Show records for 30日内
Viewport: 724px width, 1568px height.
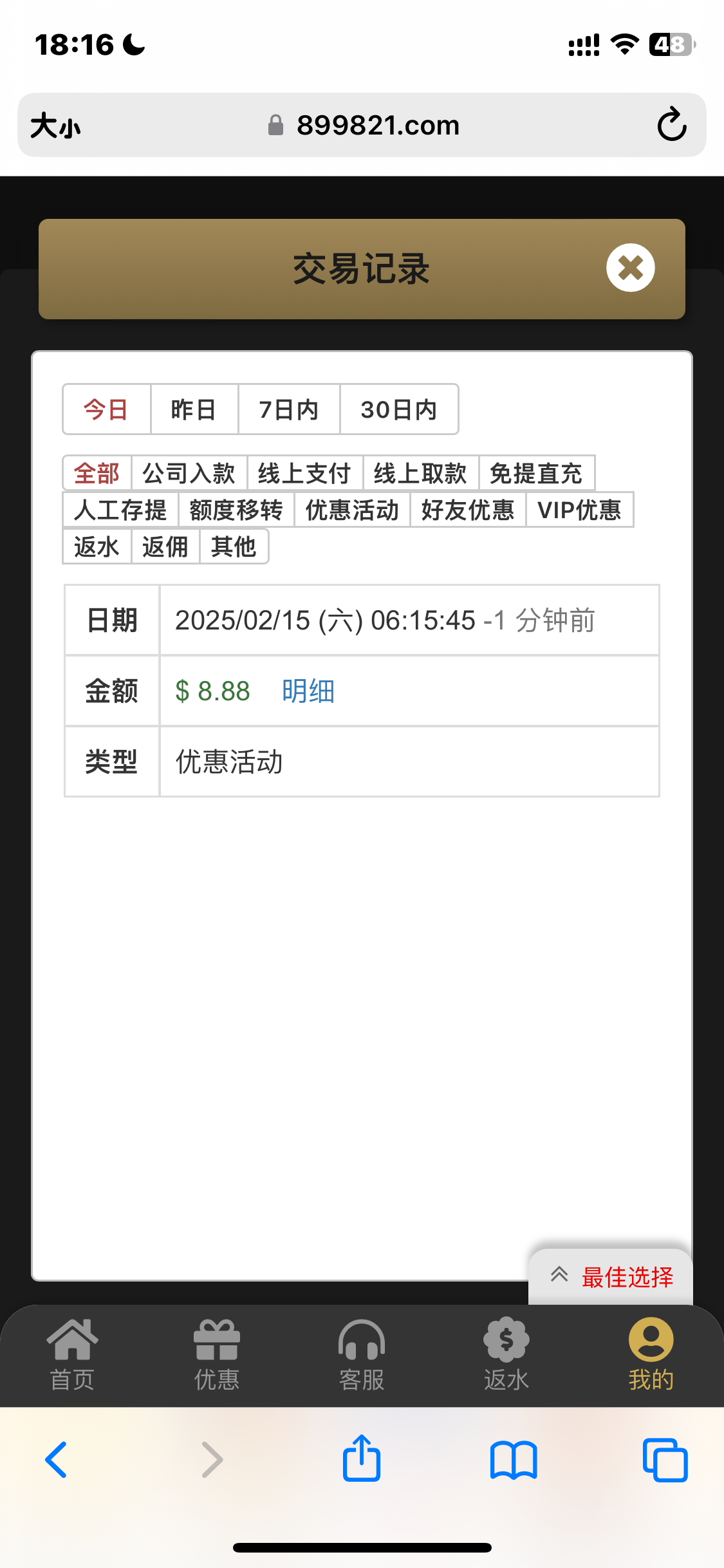pyautogui.click(x=398, y=409)
